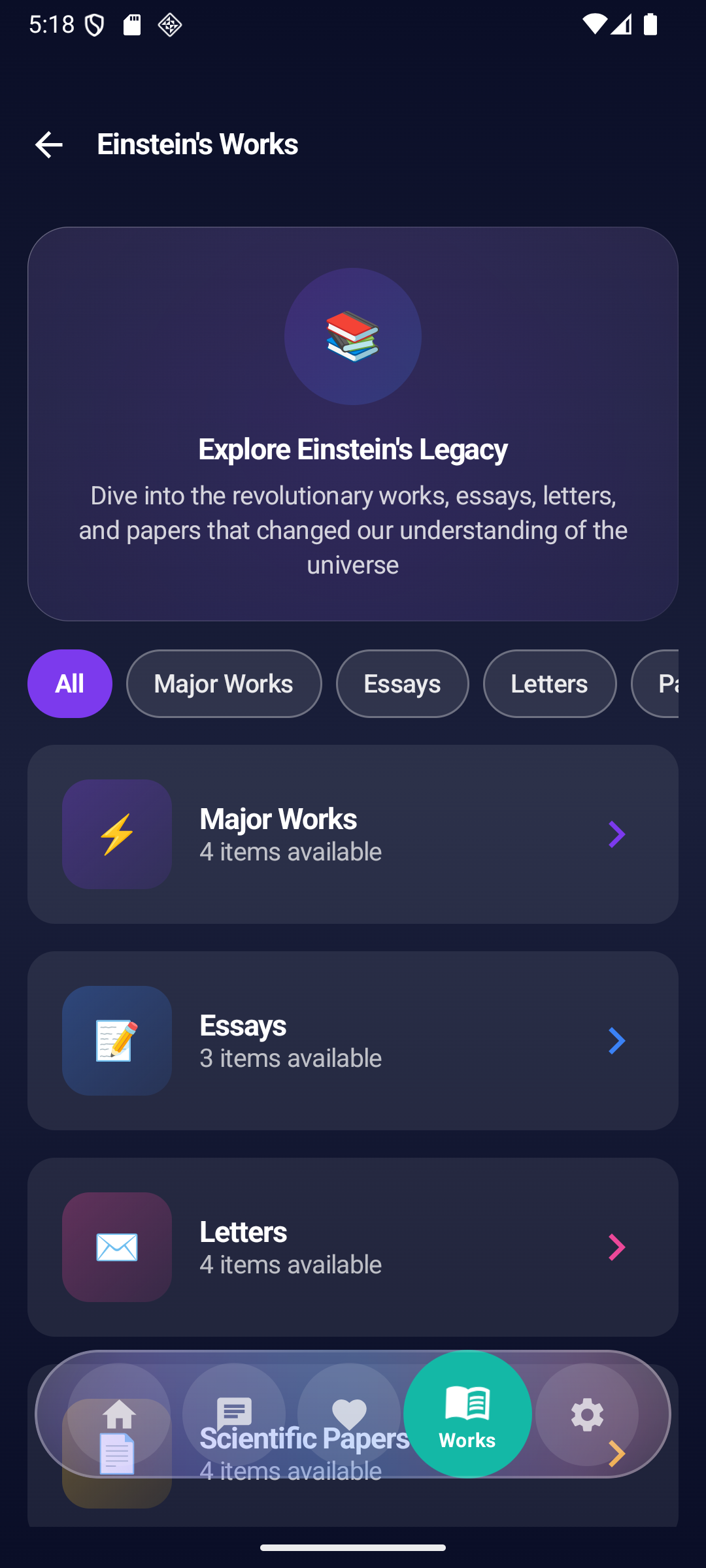Screen dimensions: 706x1568
Task: Enable the Essays filter chip
Action: (401, 683)
